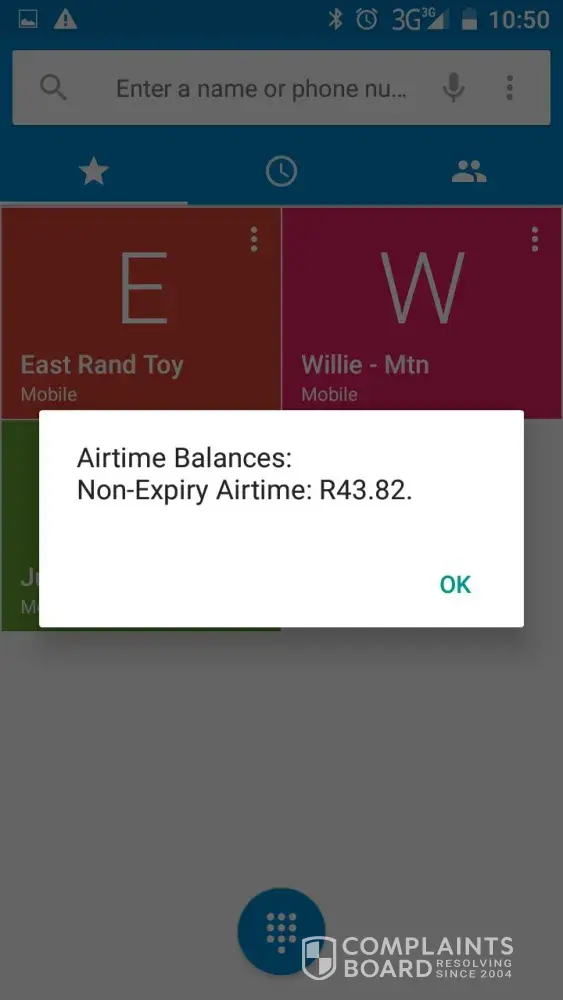
Task: Tap the name or phone number search field
Action: [x=260, y=89]
